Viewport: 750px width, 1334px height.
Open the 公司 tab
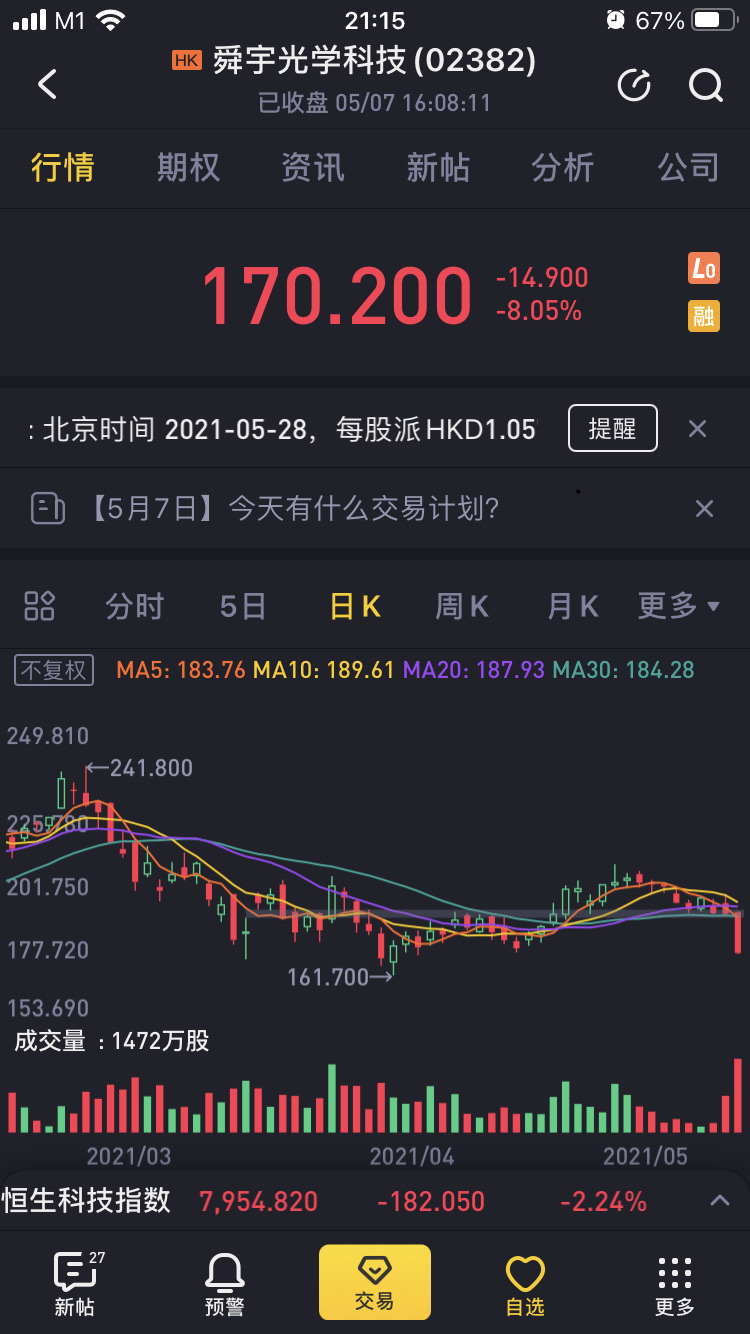[688, 167]
